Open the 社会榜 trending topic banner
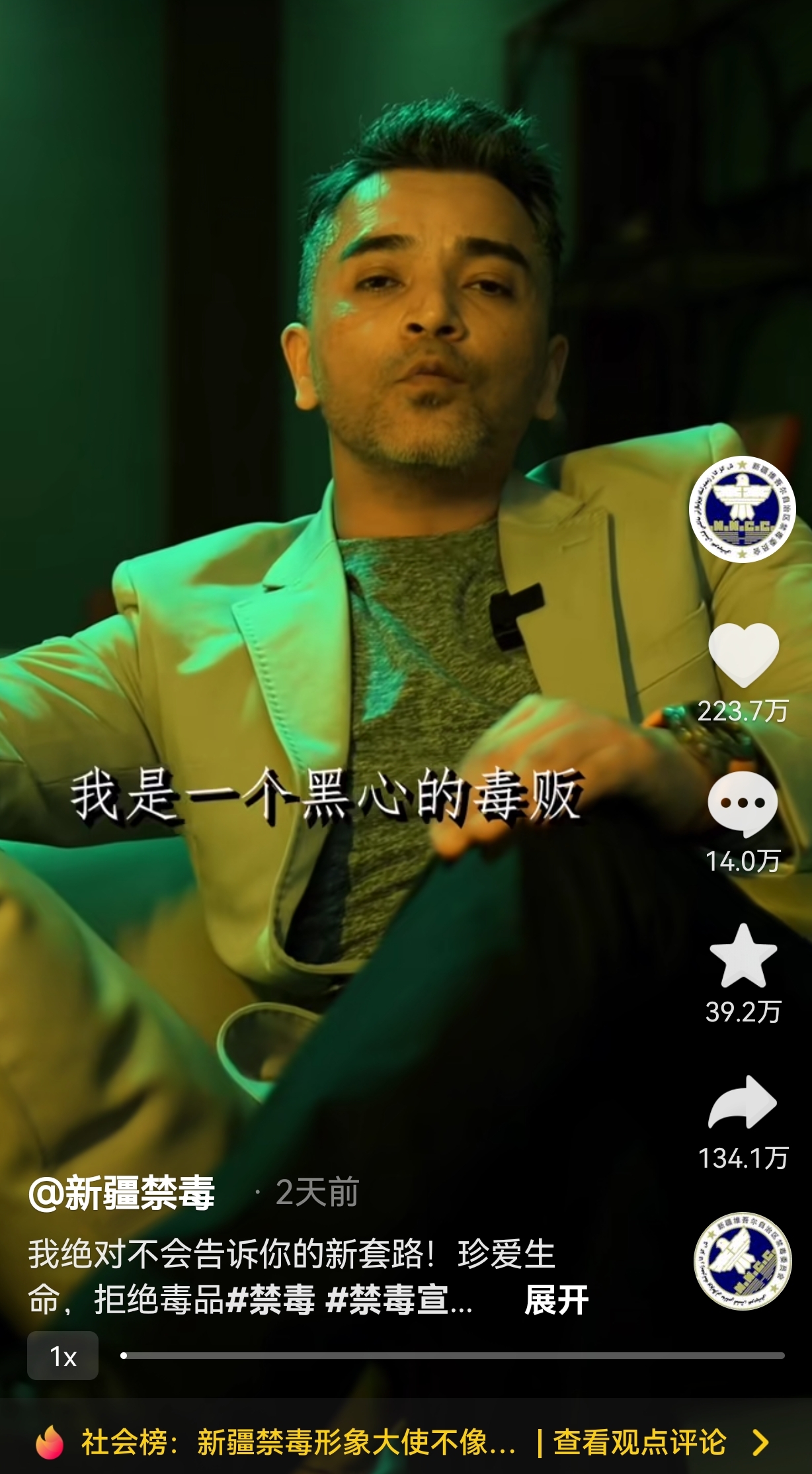 coord(406,1442)
